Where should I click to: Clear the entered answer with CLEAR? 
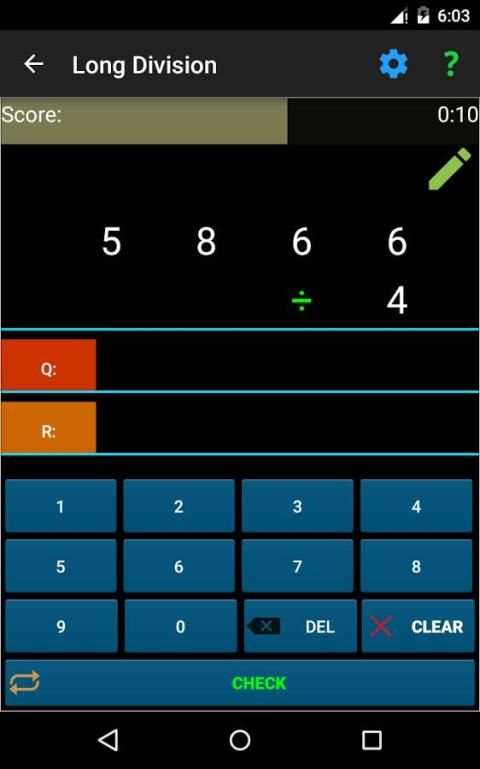coord(418,626)
